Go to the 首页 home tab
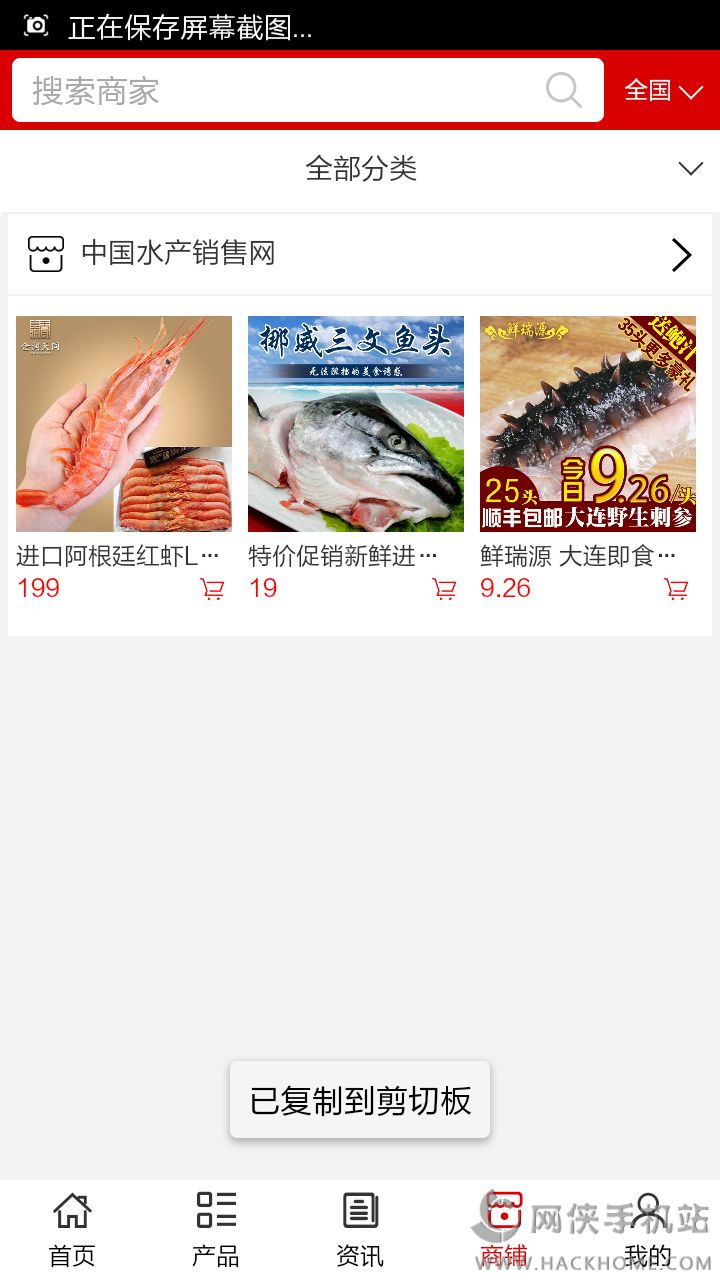Screen dimensions: 720x1280 pyautogui.click(x=72, y=1230)
